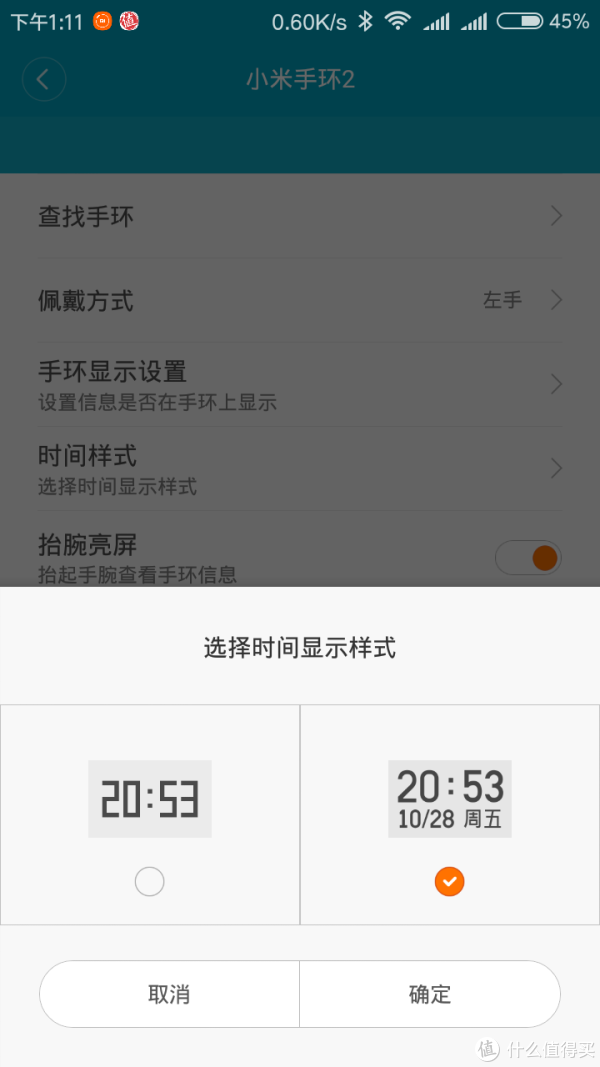Viewport: 600px width, 1067px height.
Task: Tap 取消 to cancel the dialog
Action: click(x=169, y=994)
